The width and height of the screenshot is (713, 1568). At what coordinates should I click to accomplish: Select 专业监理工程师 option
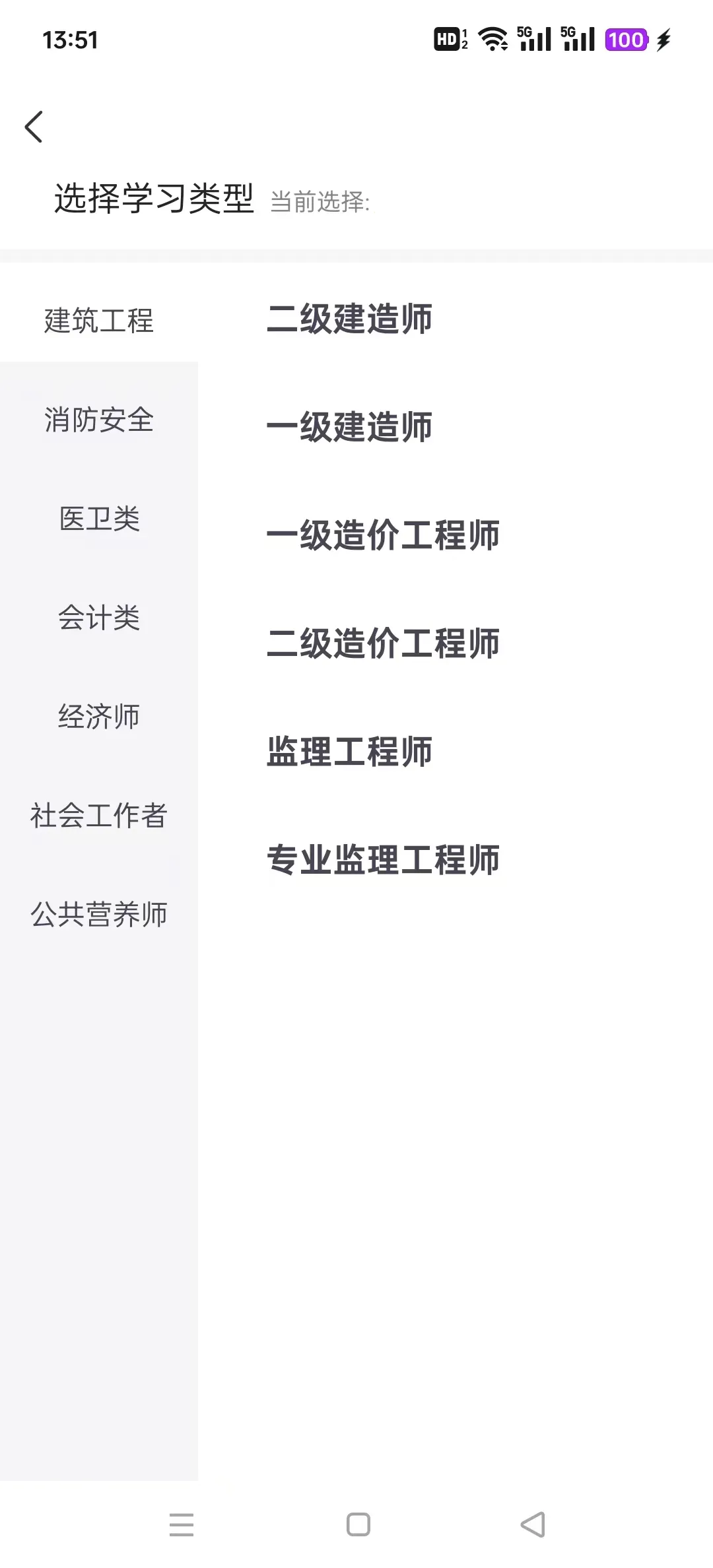[x=383, y=860]
